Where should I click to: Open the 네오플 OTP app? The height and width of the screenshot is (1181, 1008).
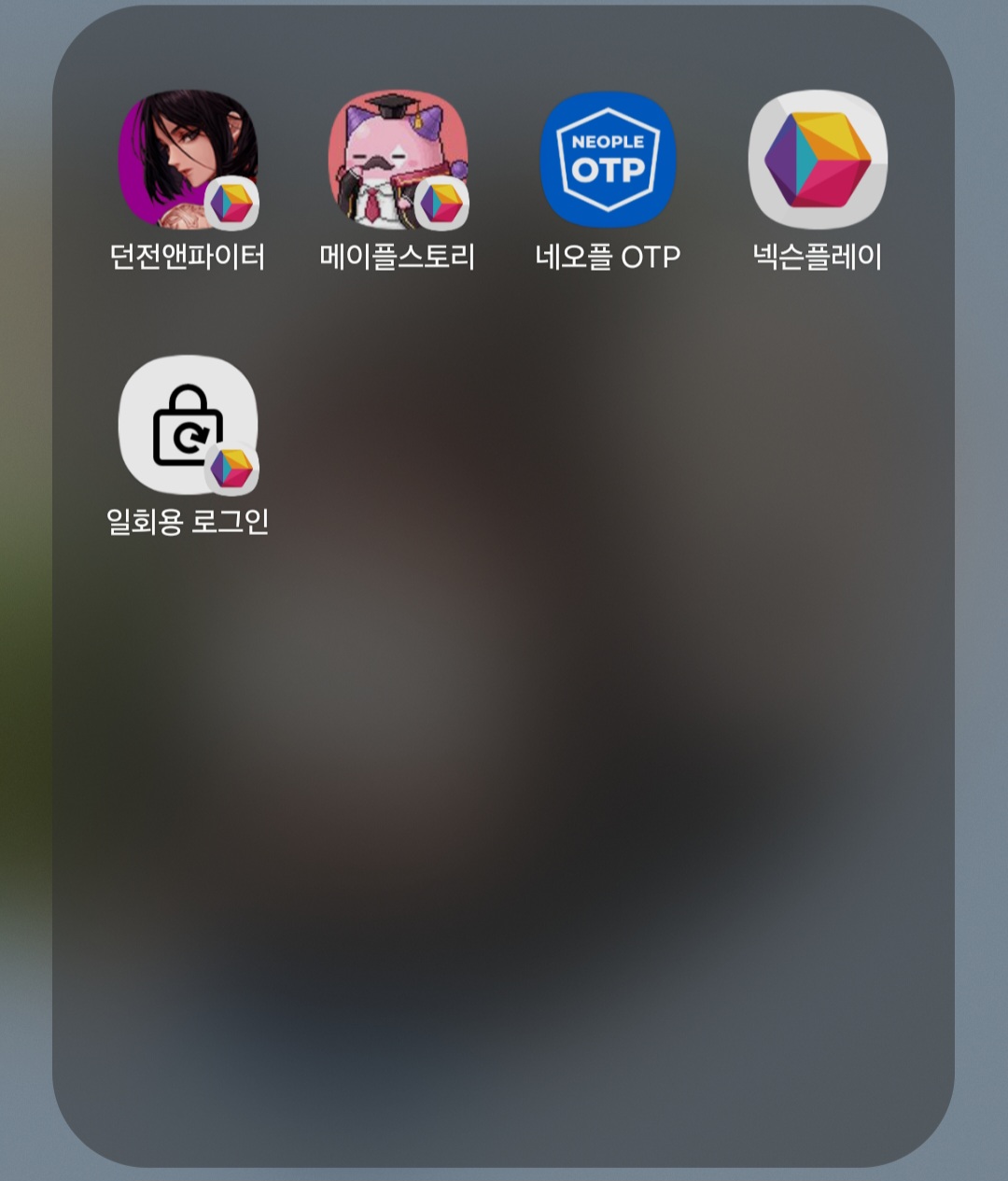608,160
